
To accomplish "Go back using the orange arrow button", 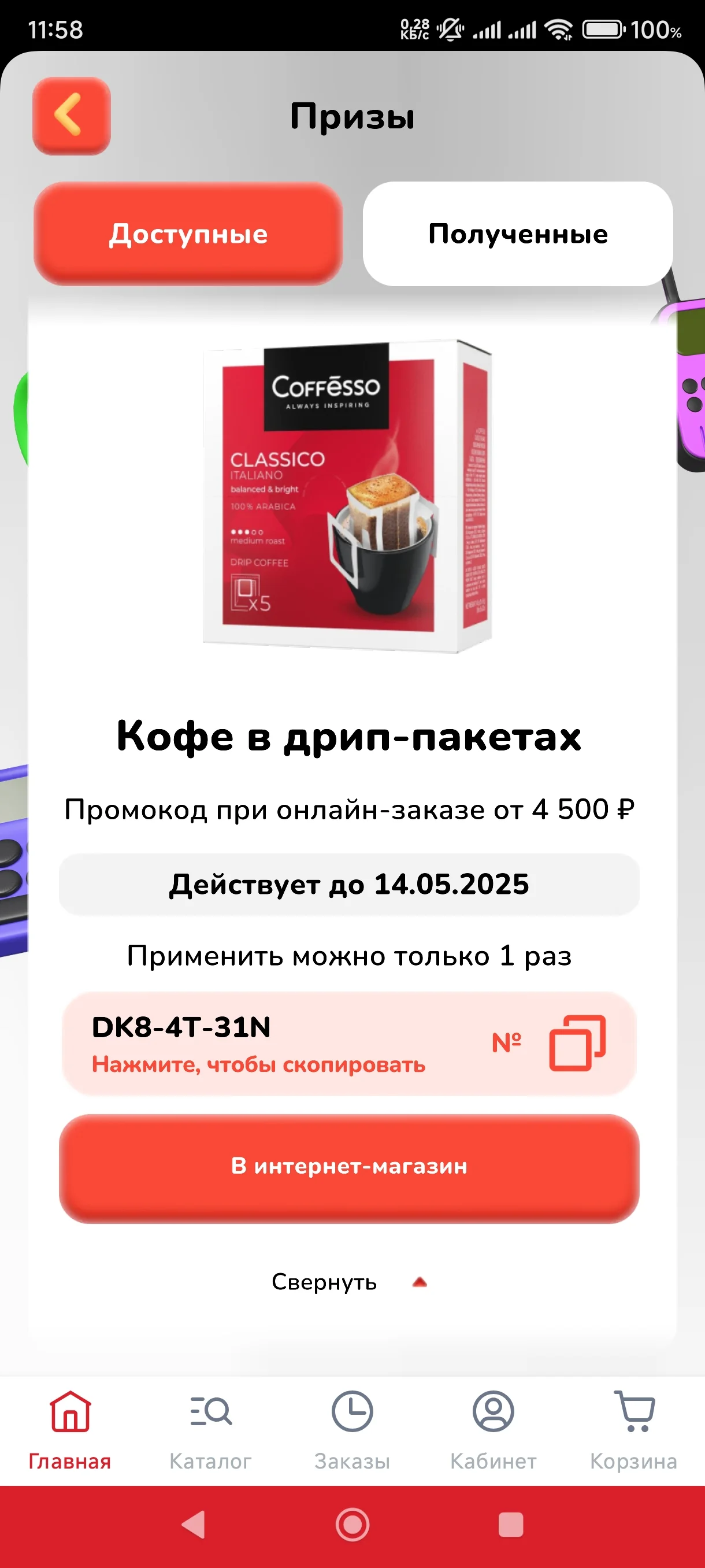I will coord(71,116).
